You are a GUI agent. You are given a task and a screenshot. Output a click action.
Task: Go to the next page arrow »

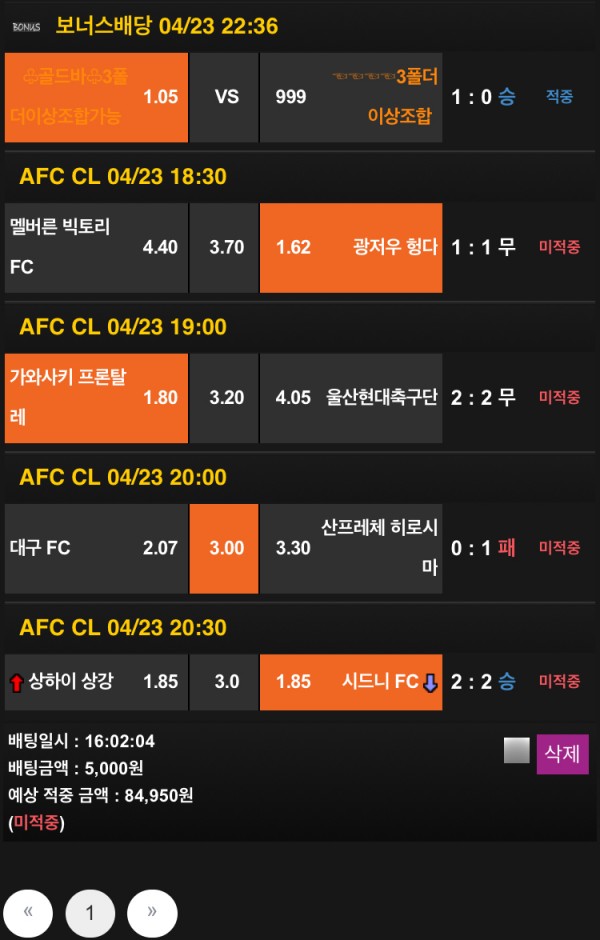tap(152, 912)
